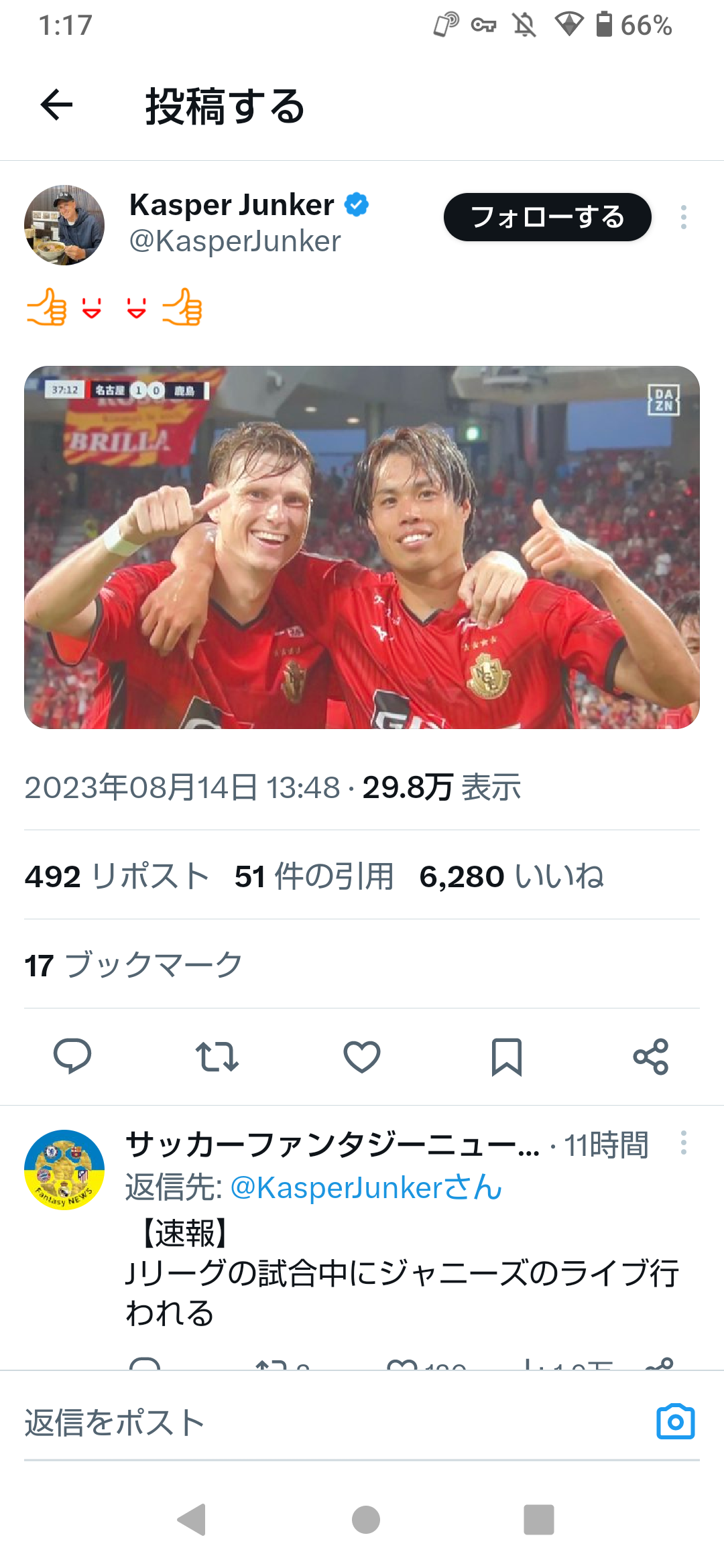Like Kasper Junker's post
This screenshot has width=724, height=1568.
pyautogui.click(x=362, y=1057)
